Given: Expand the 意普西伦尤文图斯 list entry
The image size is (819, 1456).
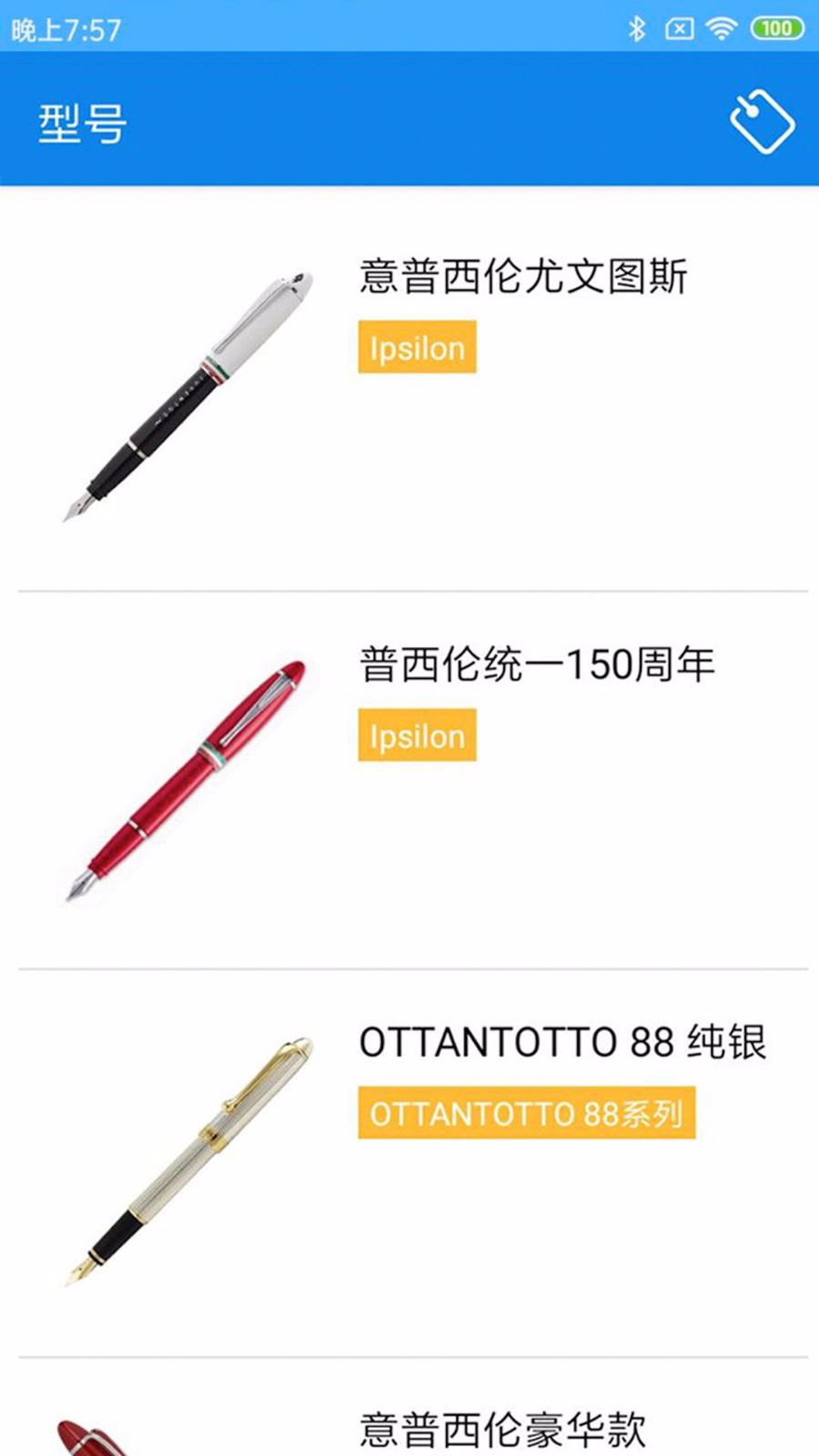Looking at the screenshot, I should click(409, 391).
